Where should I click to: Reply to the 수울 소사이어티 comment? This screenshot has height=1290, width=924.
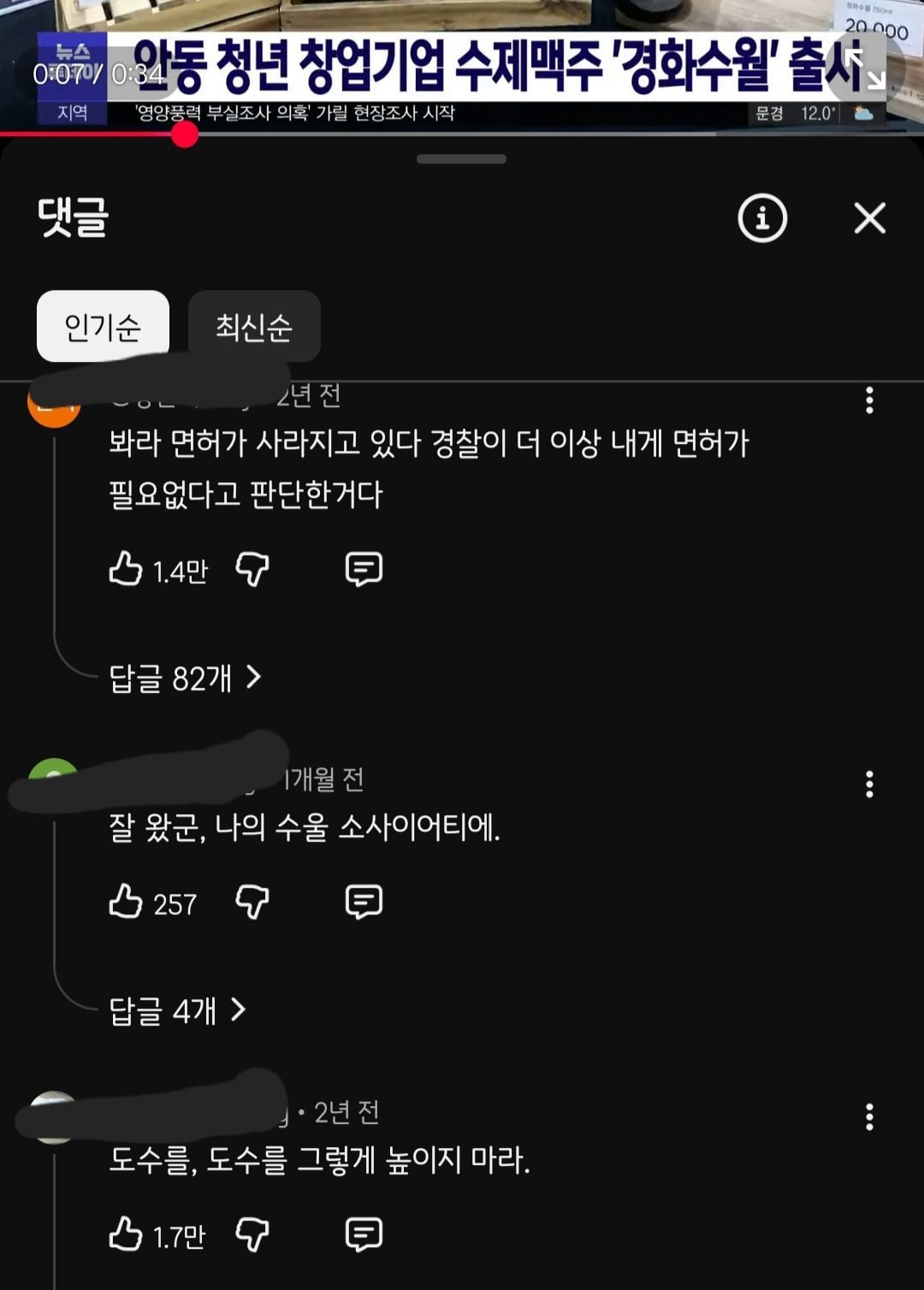tap(364, 902)
